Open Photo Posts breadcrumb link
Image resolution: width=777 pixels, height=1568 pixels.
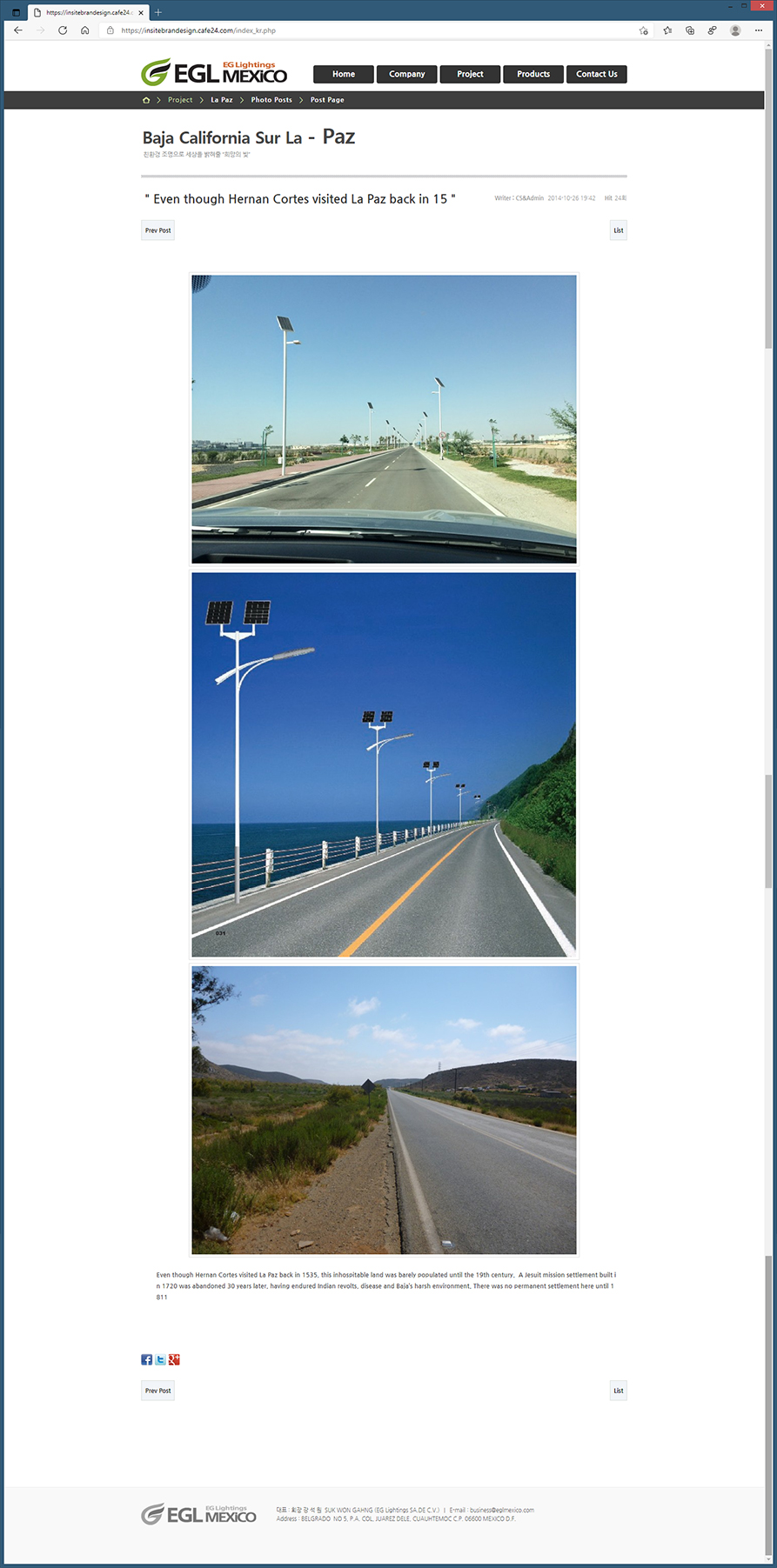[271, 100]
